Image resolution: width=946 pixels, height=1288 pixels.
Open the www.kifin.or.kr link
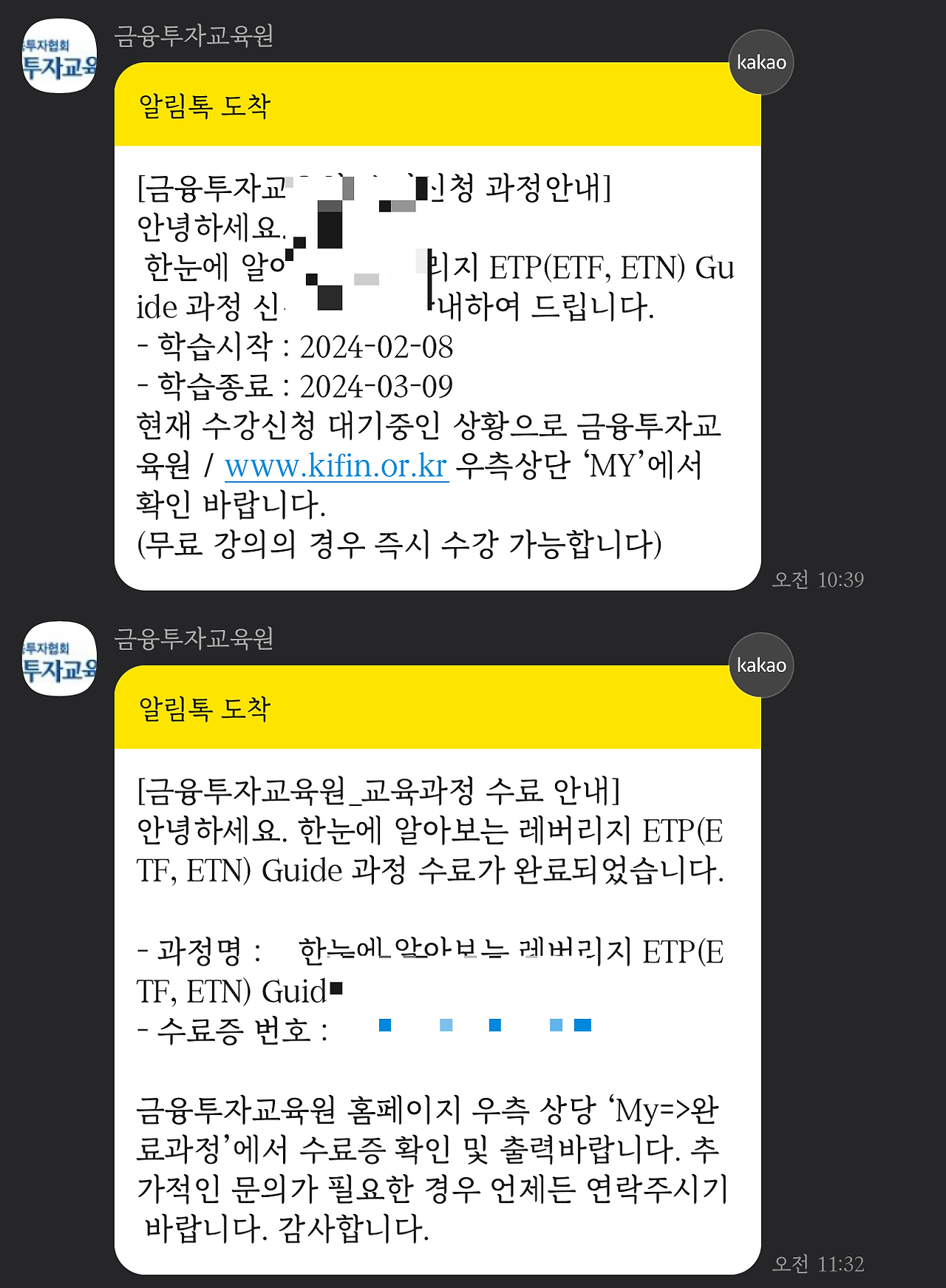click(336, 466)
